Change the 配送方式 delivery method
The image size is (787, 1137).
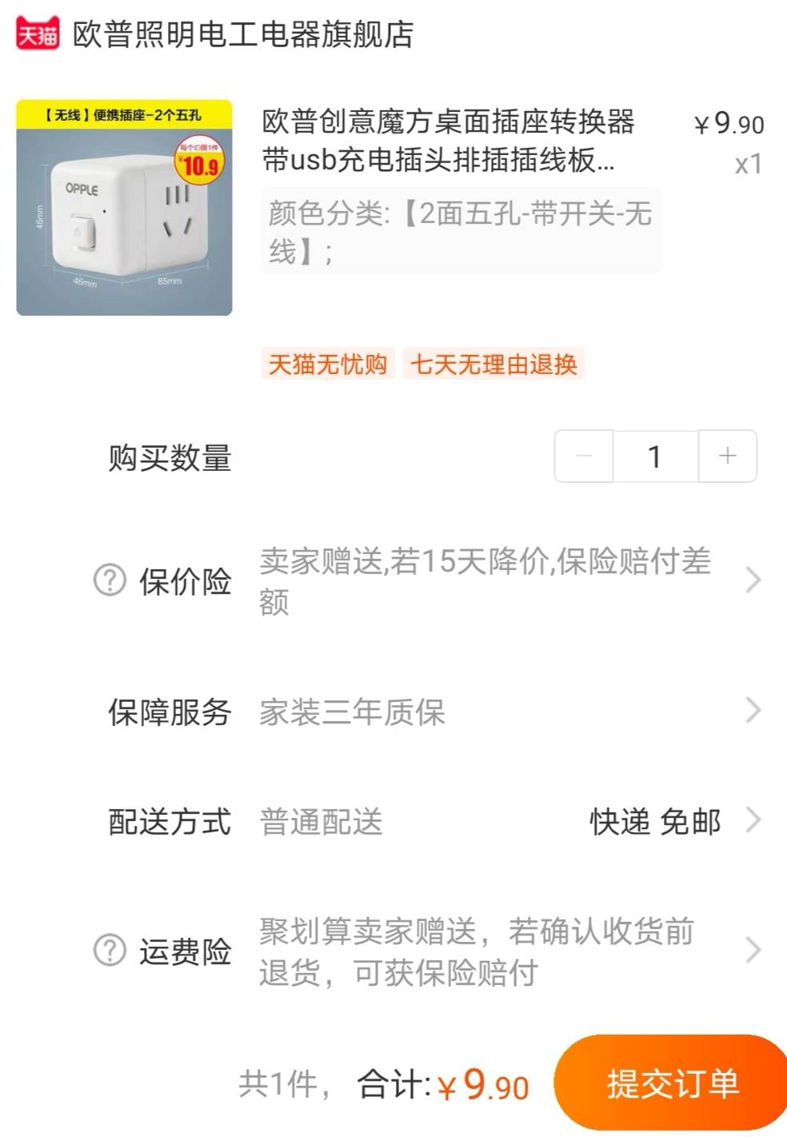click(753, 821)
